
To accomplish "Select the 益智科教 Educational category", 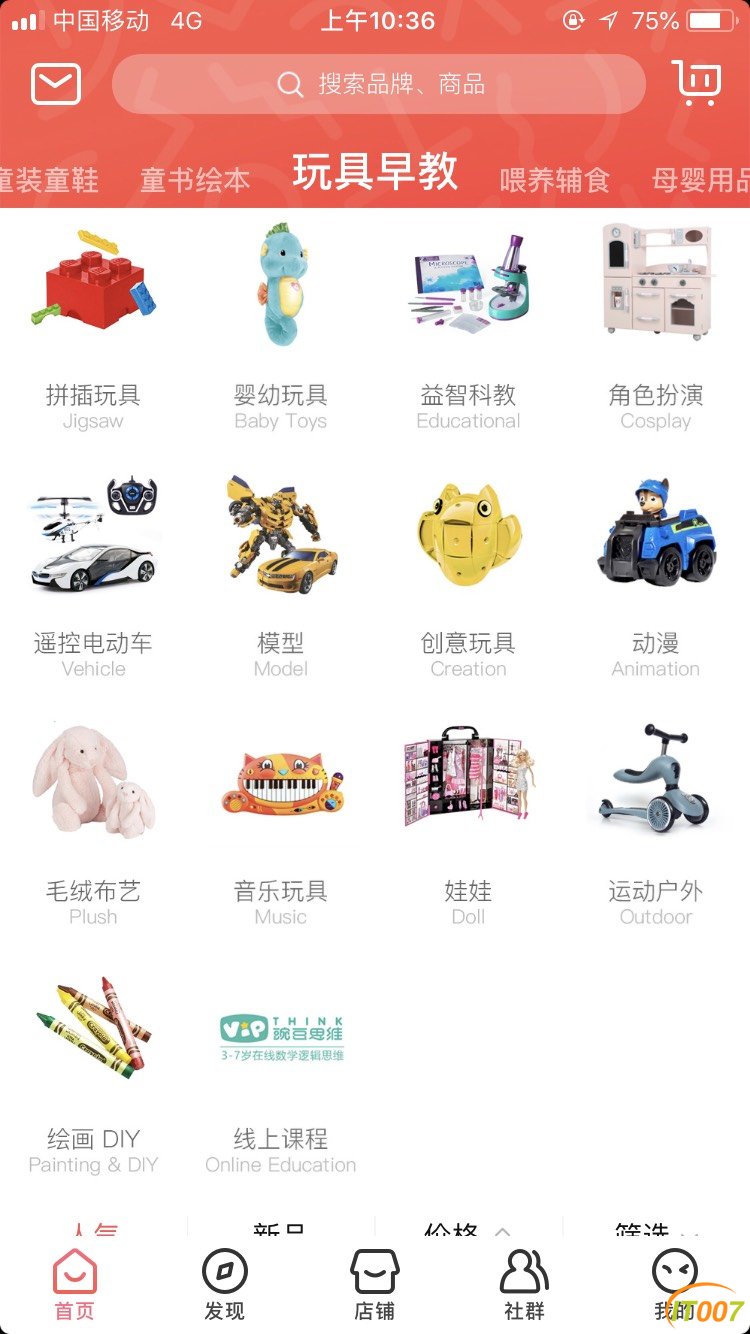I will point(468,330).
